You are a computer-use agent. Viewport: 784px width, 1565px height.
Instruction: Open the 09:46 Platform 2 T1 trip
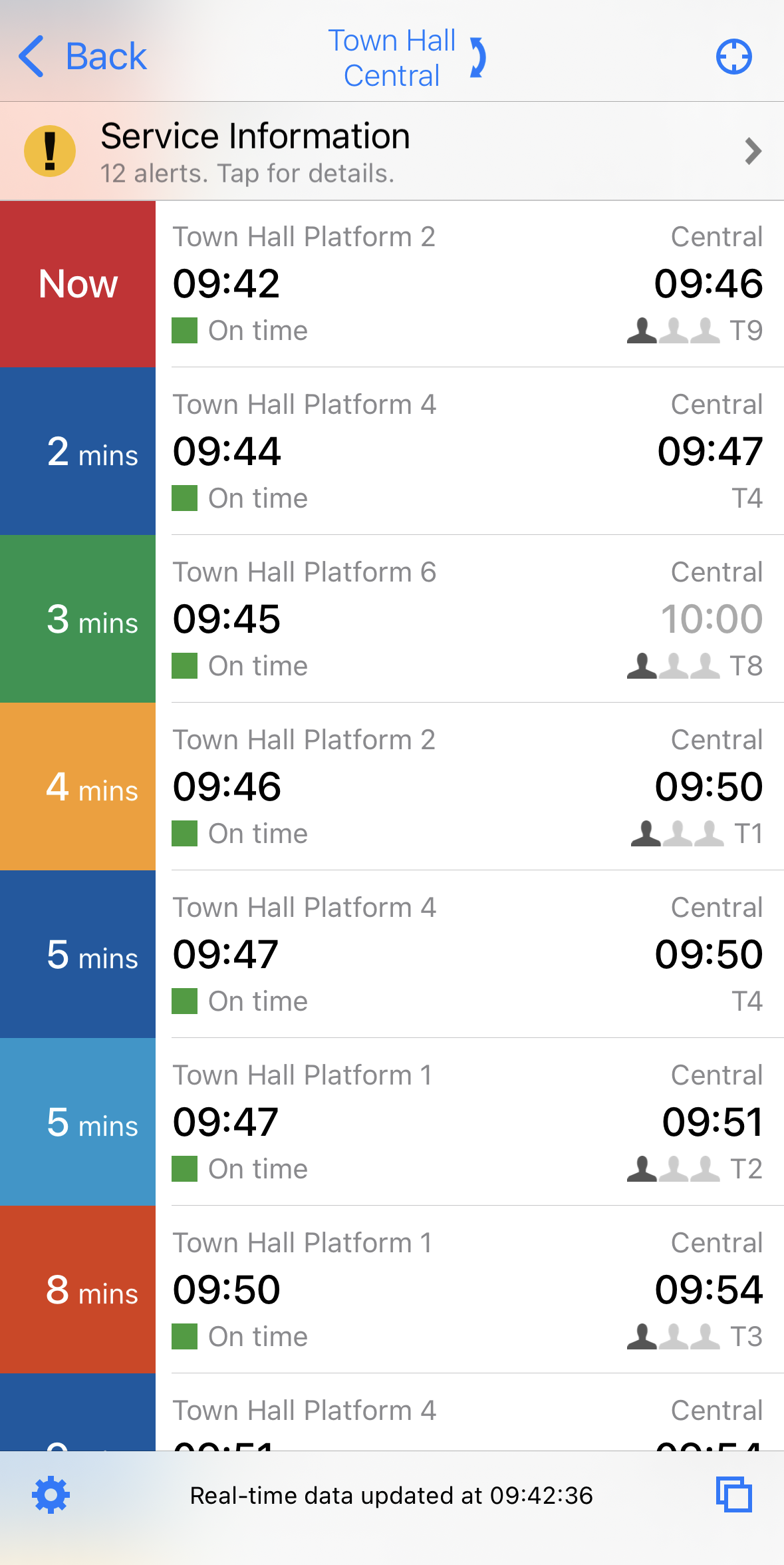click(x=465, y=787)
